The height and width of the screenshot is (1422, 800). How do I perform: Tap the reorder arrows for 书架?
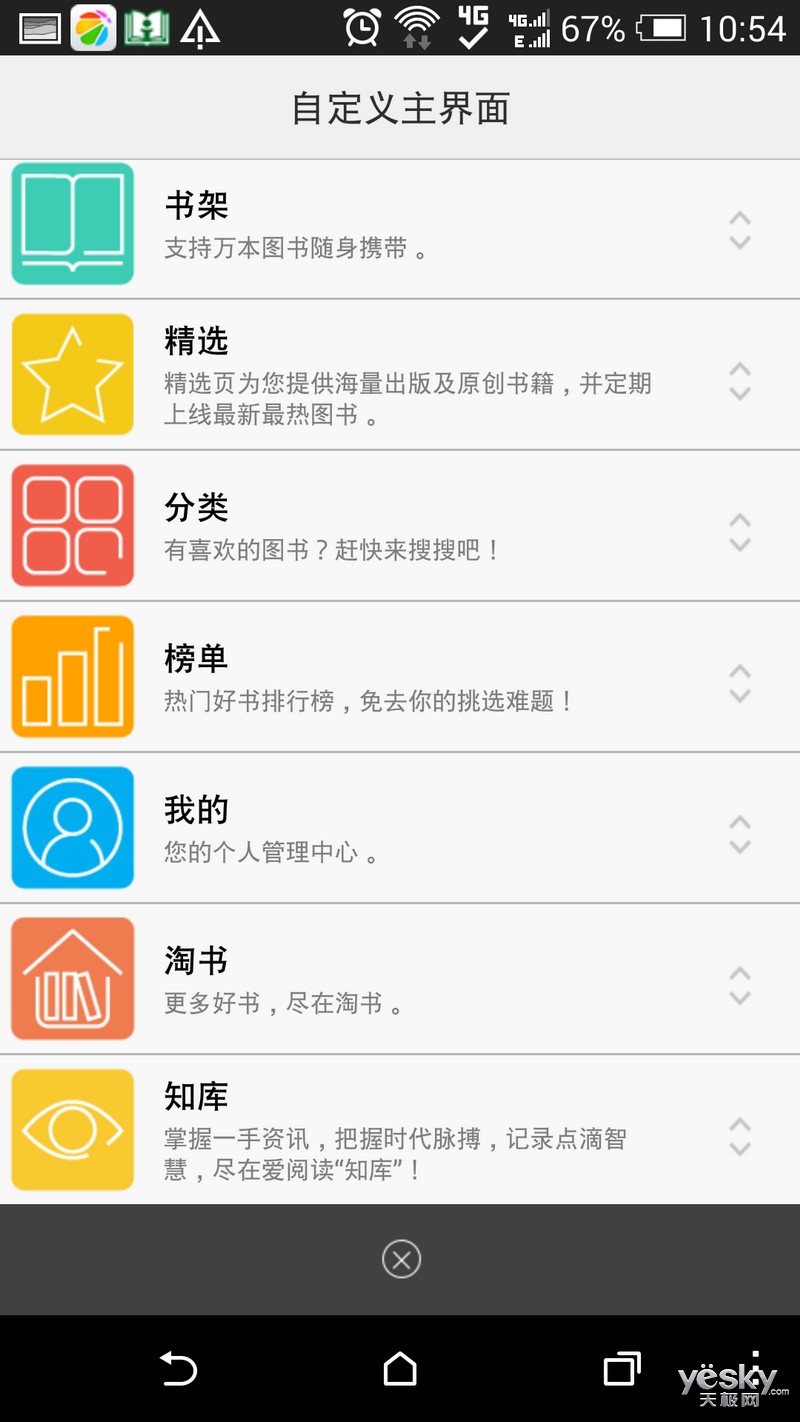(x=740, y=231)
